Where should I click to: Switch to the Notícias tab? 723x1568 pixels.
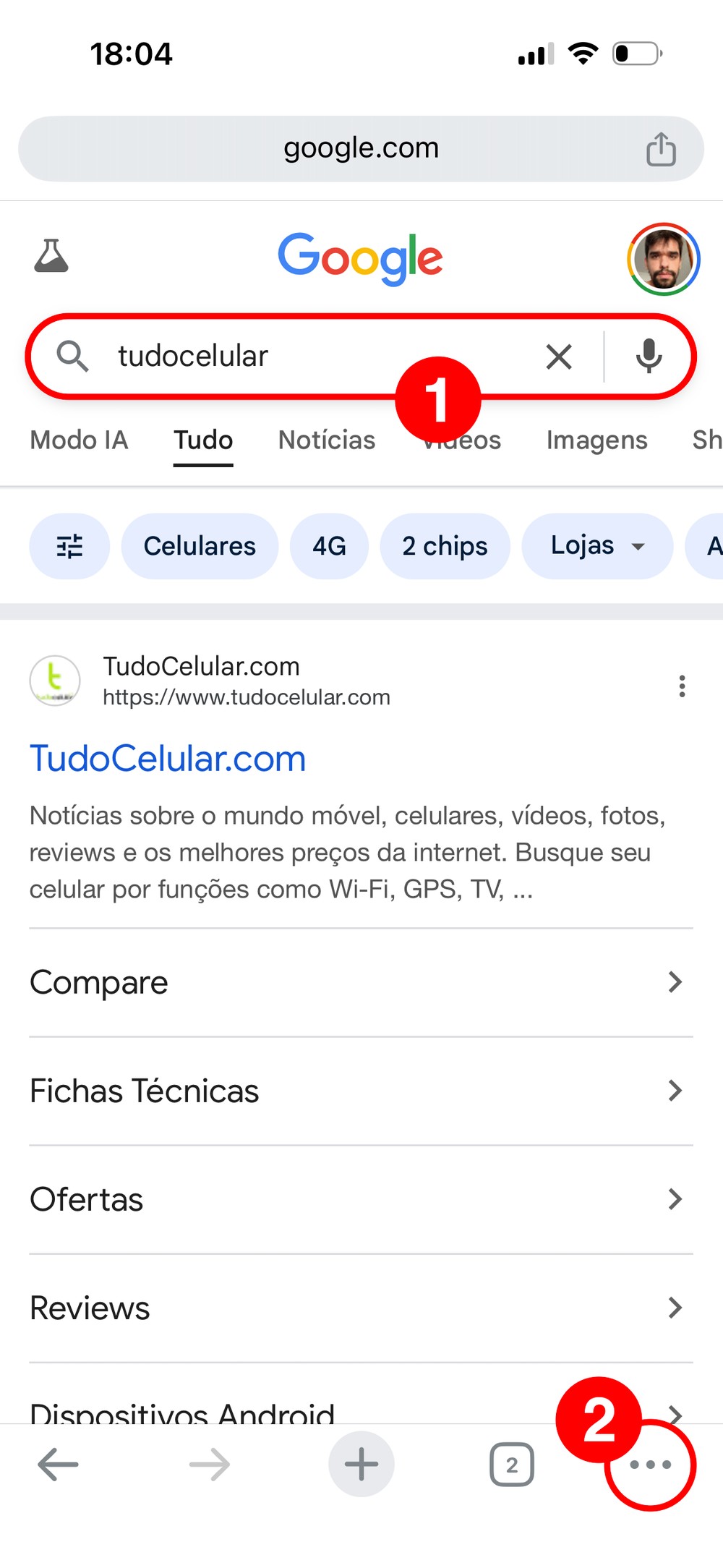click(327, 440)
